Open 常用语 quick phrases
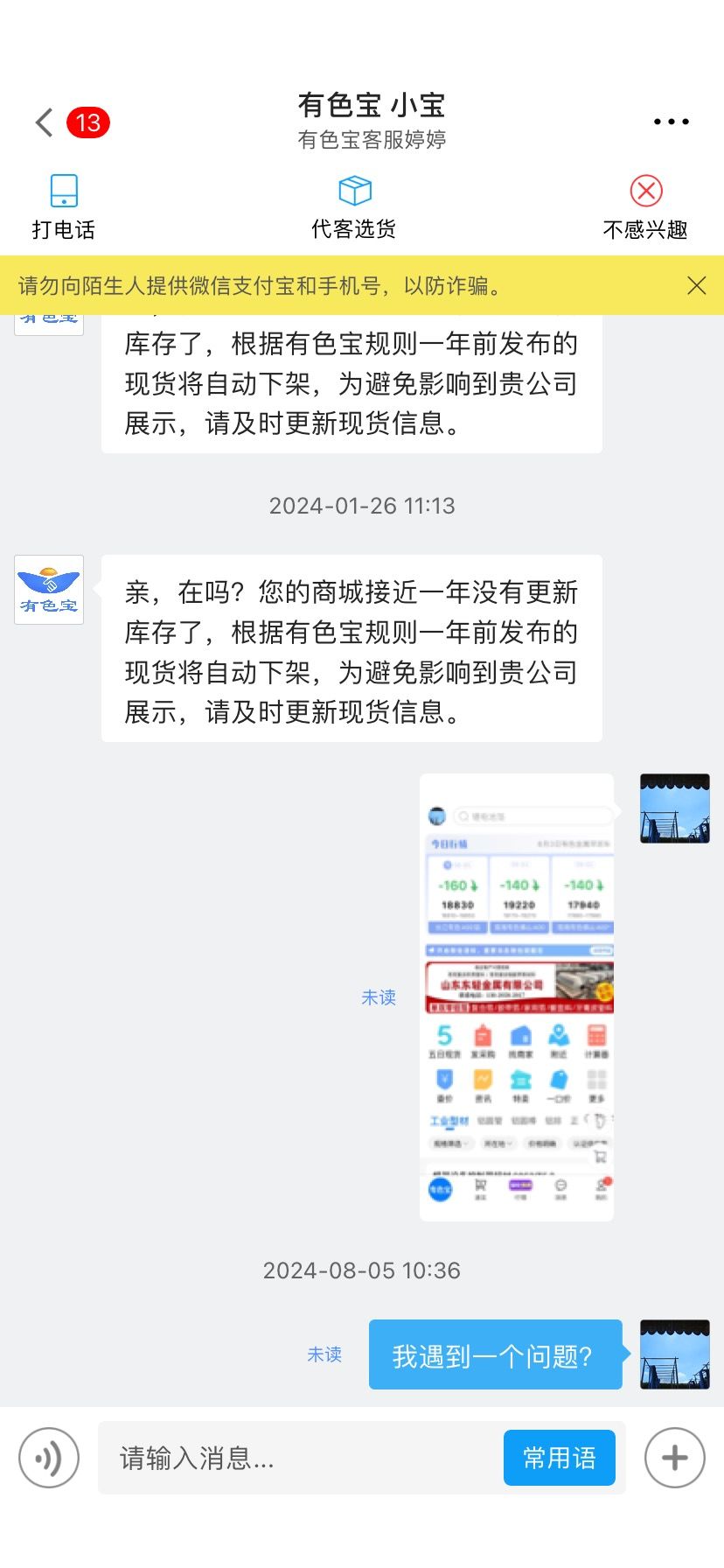 pyautogui.click(x=560, y=1458)
